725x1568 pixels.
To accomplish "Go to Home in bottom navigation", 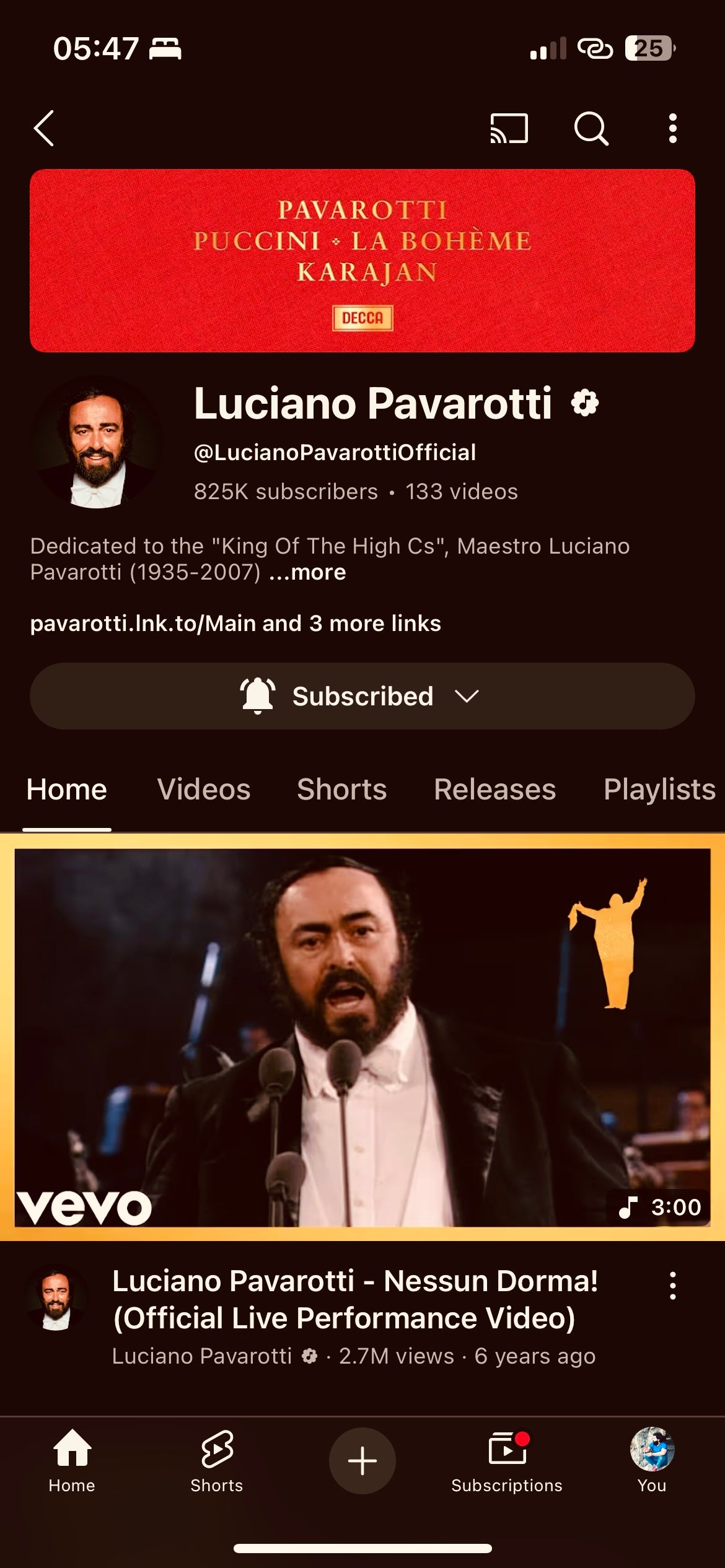I will tap(72, 1460).
